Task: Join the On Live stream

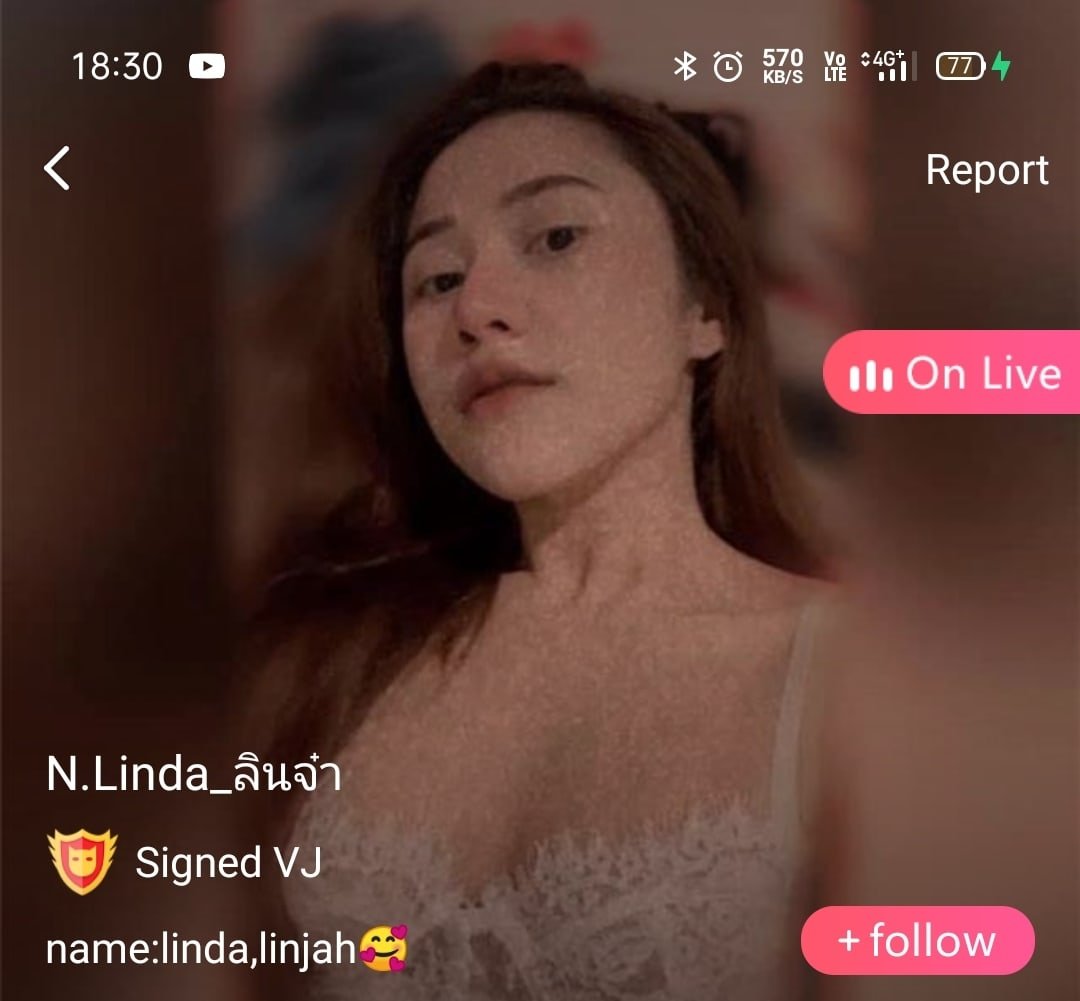Action: pyautogui.click(x=954, y=374)
